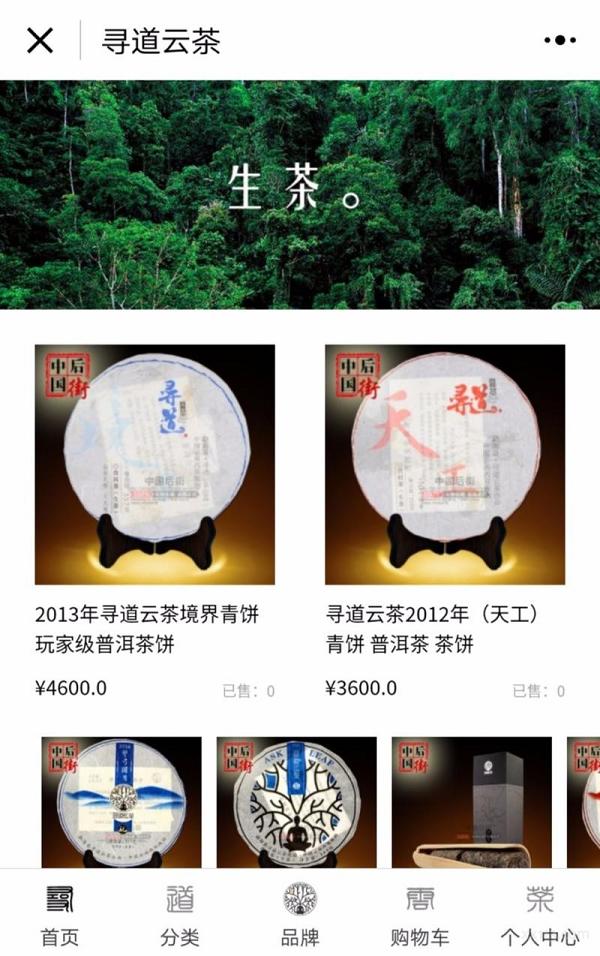
Task: Close the 寻道云茶 page
Action: click(39, 41)
